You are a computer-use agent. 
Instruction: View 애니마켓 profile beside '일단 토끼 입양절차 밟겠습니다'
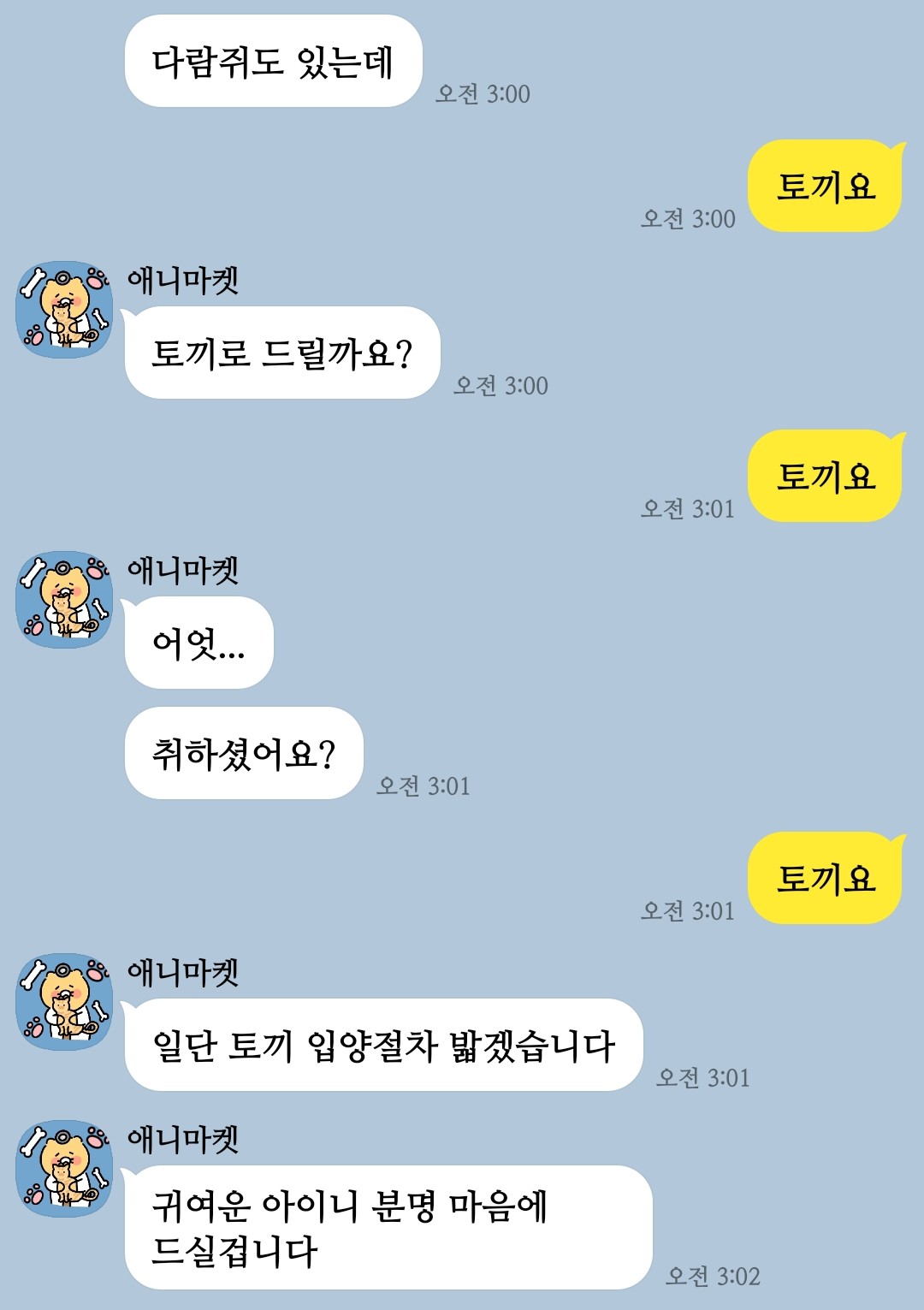65,1002
